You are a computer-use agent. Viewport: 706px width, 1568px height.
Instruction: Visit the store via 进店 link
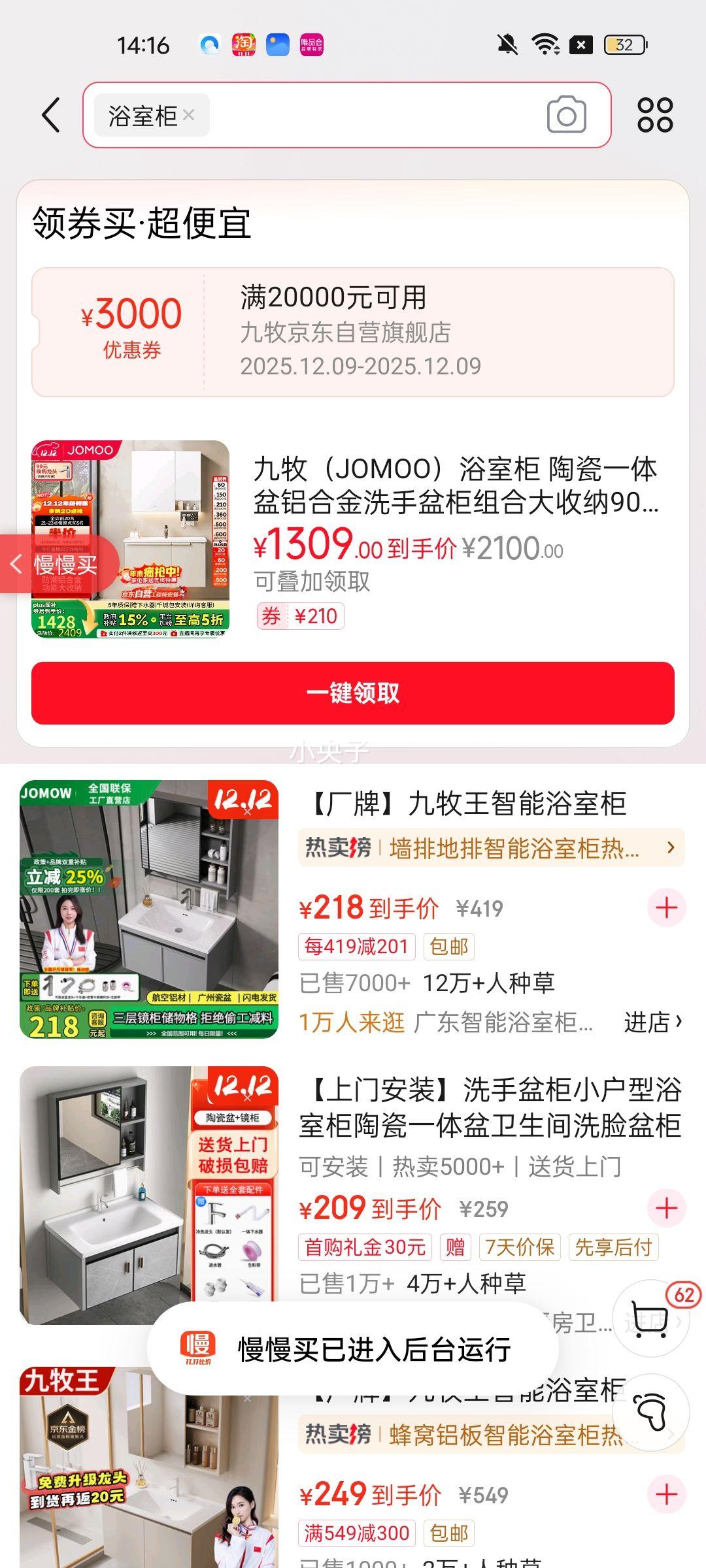[646, 1021]
